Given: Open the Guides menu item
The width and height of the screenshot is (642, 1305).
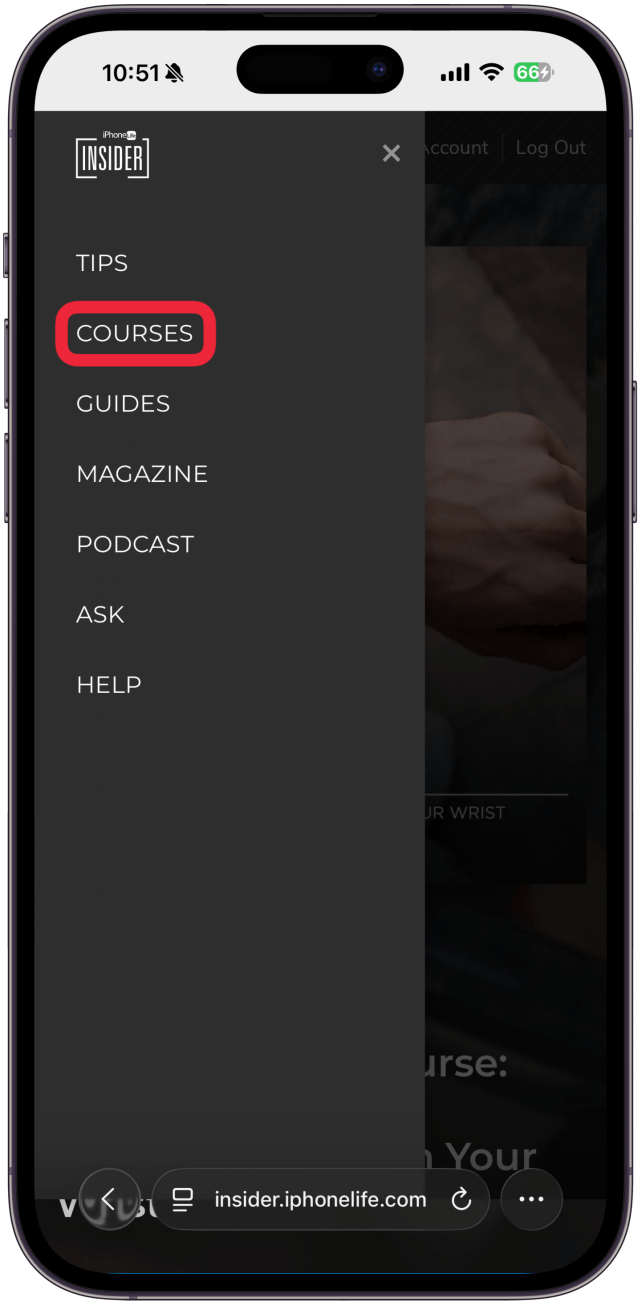Looking at the screenshot, I should [x=123, y=404].
